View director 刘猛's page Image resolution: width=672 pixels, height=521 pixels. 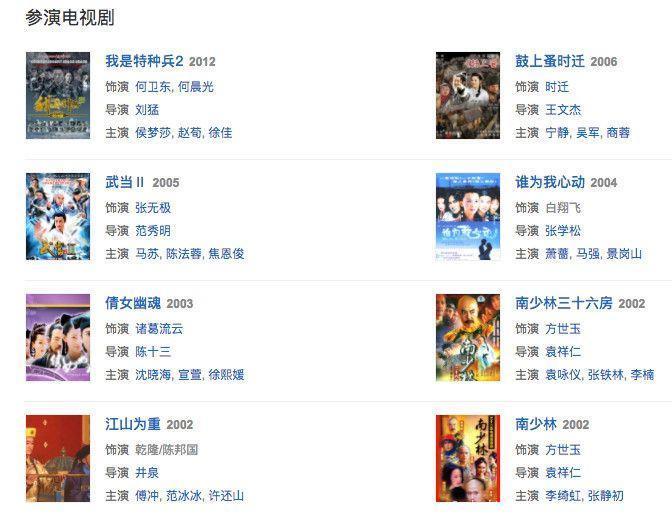tap(147, 110)
